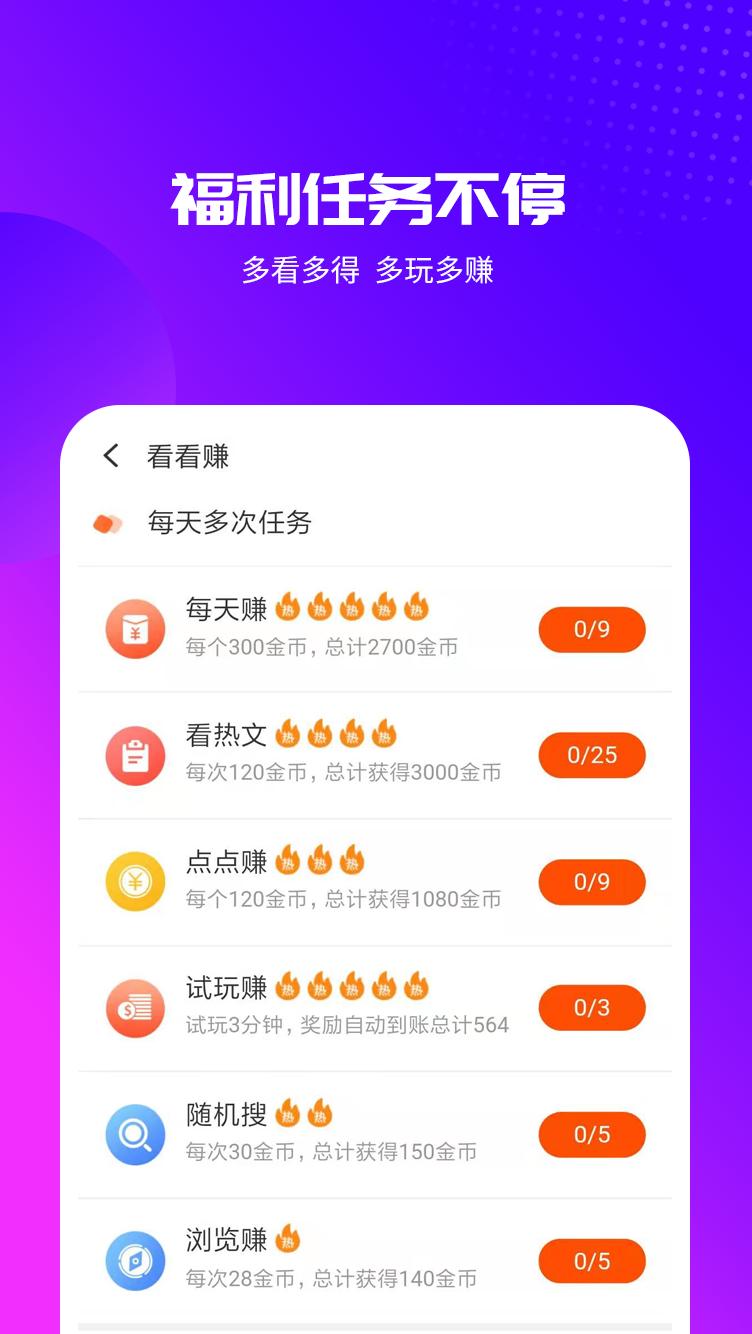
Task: Select the 每天多次任务 section header
Action: click(230, 523)
